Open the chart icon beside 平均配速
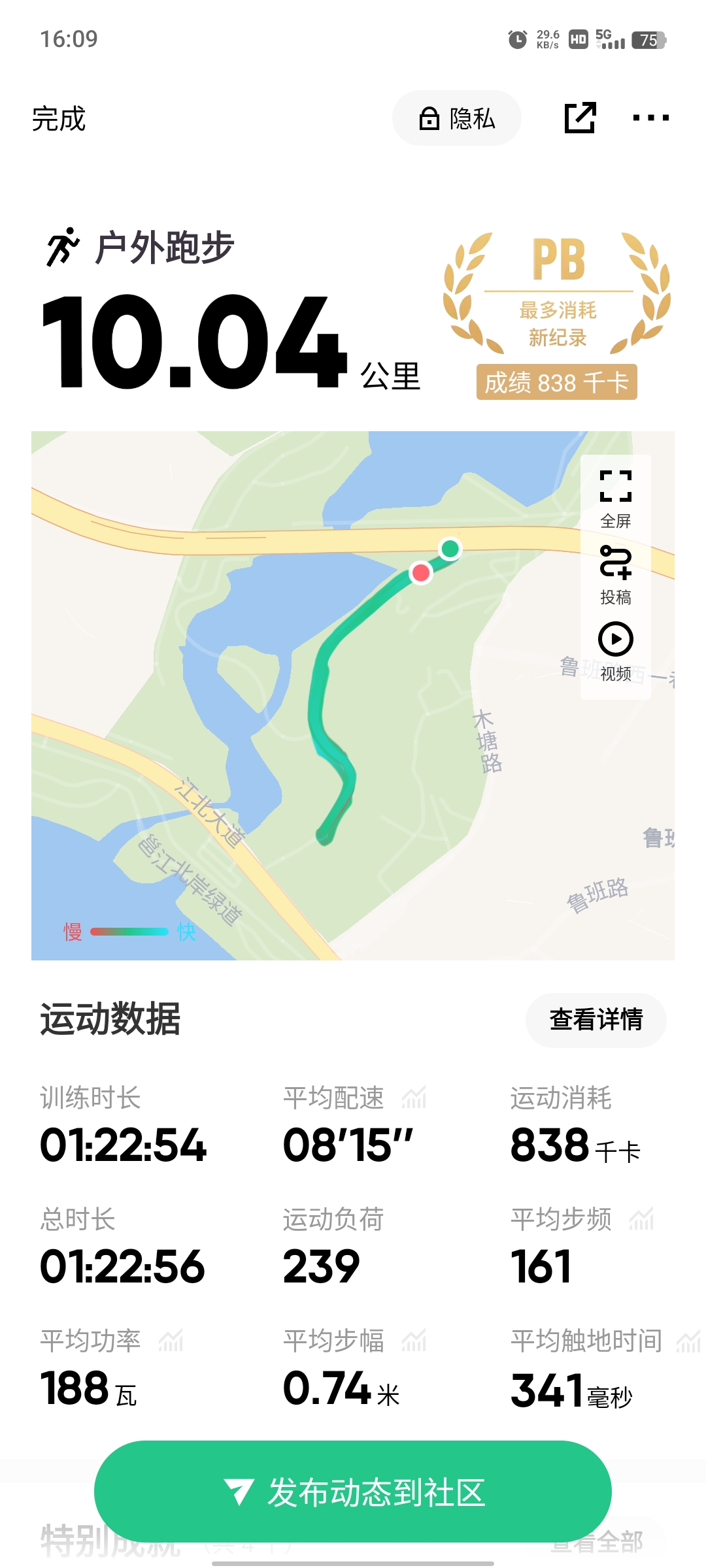 pos(414,1098)
